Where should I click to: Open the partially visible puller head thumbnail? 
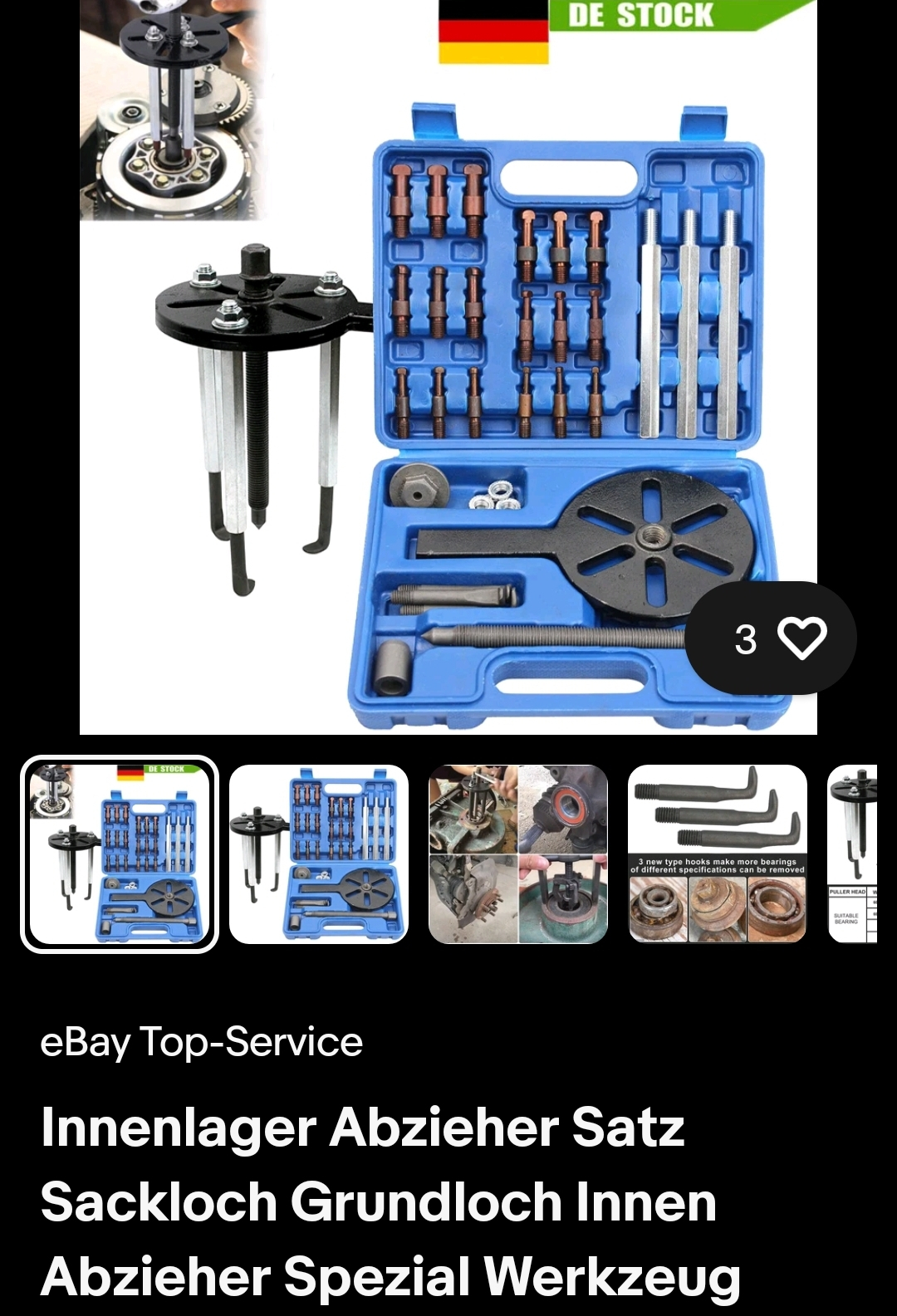click(x=854, y=854)
